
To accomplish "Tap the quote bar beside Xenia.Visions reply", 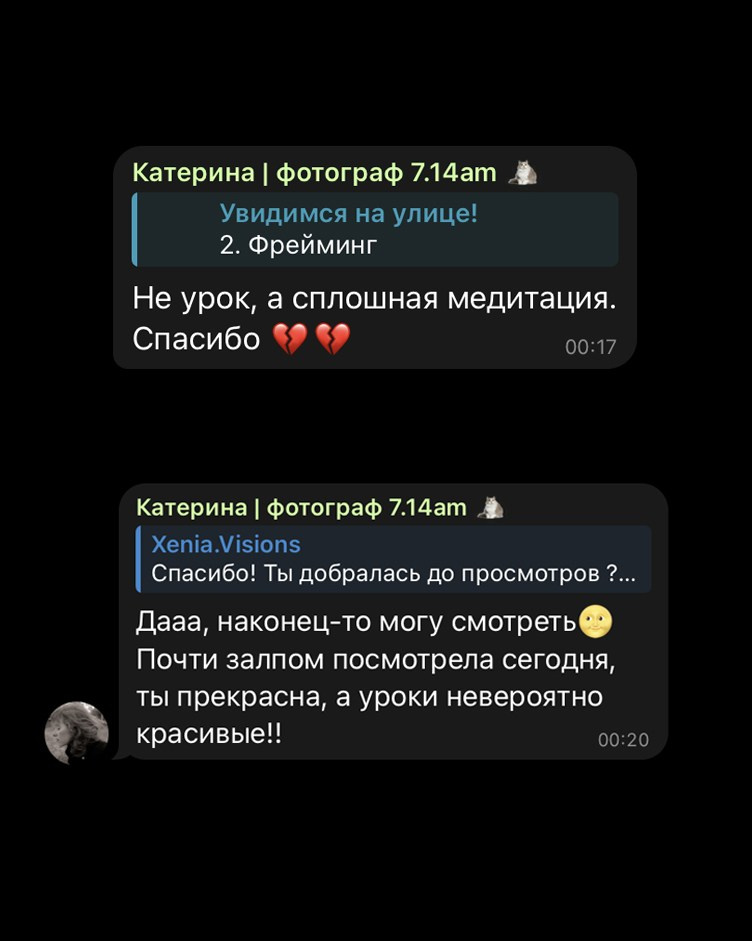I will (138, 558).
